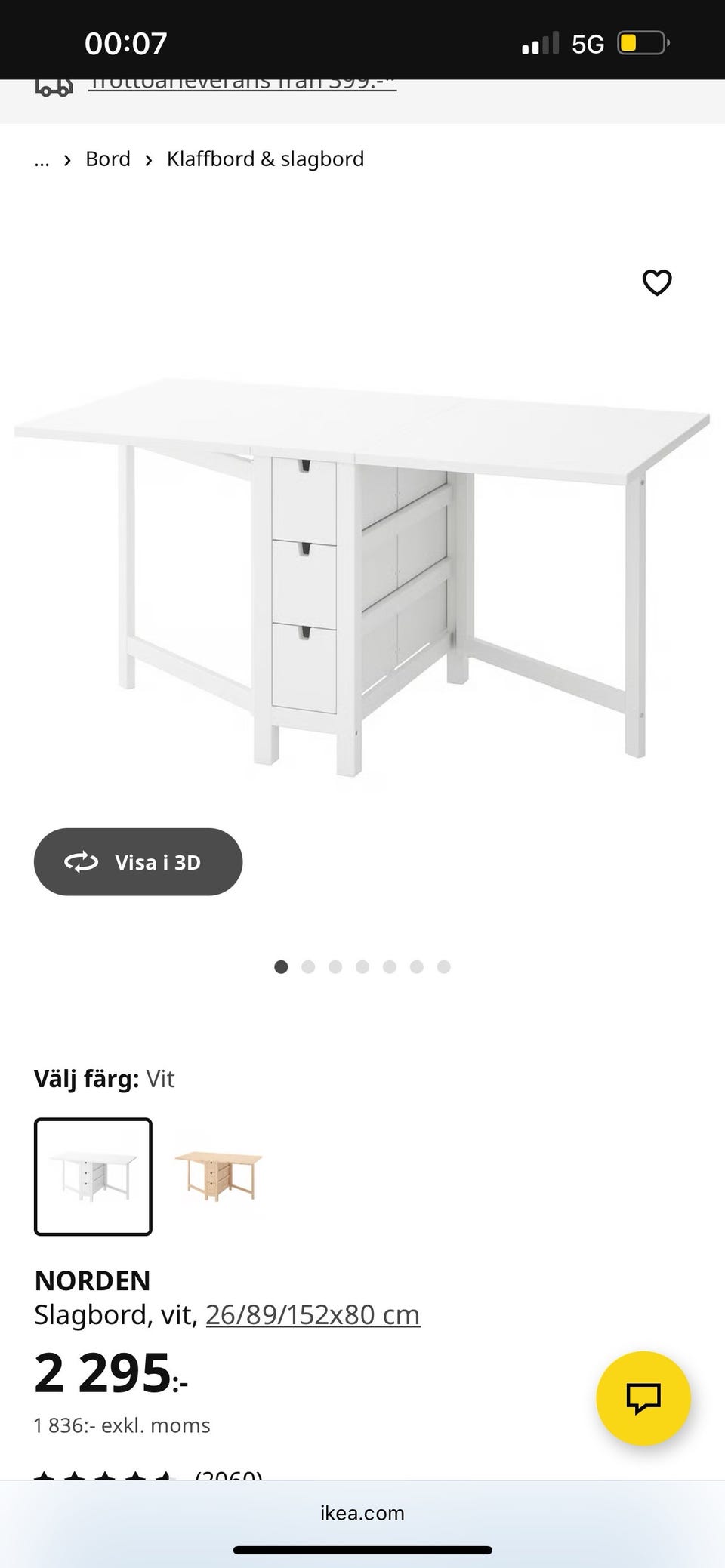
Task: Open the trottoarleverans från 399:- link
Action: point(242,82)
